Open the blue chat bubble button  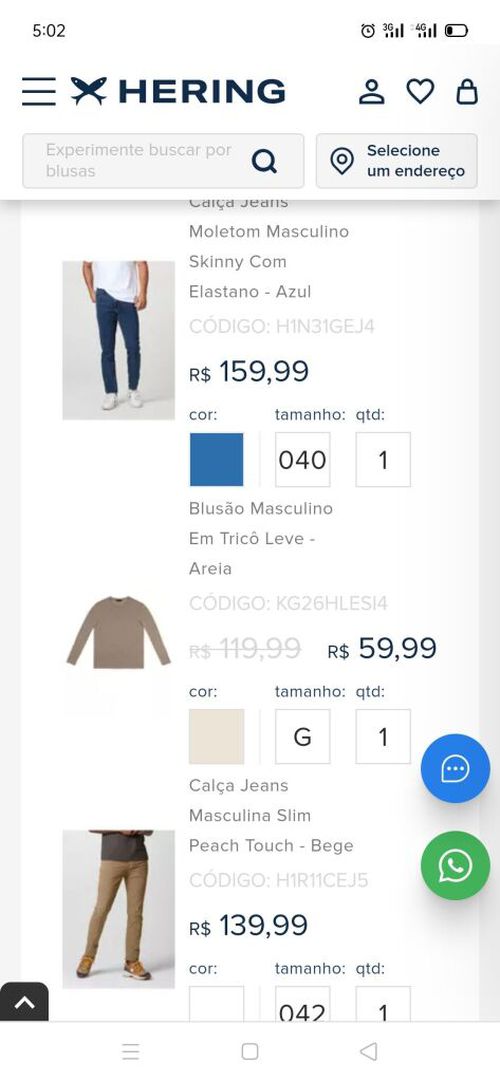[456, 768]
